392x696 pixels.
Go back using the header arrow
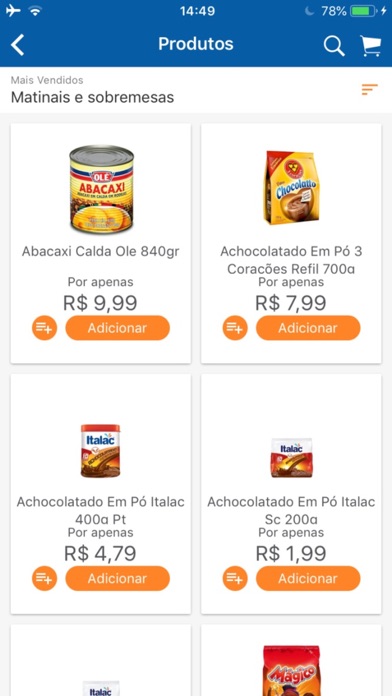point(18,45)
